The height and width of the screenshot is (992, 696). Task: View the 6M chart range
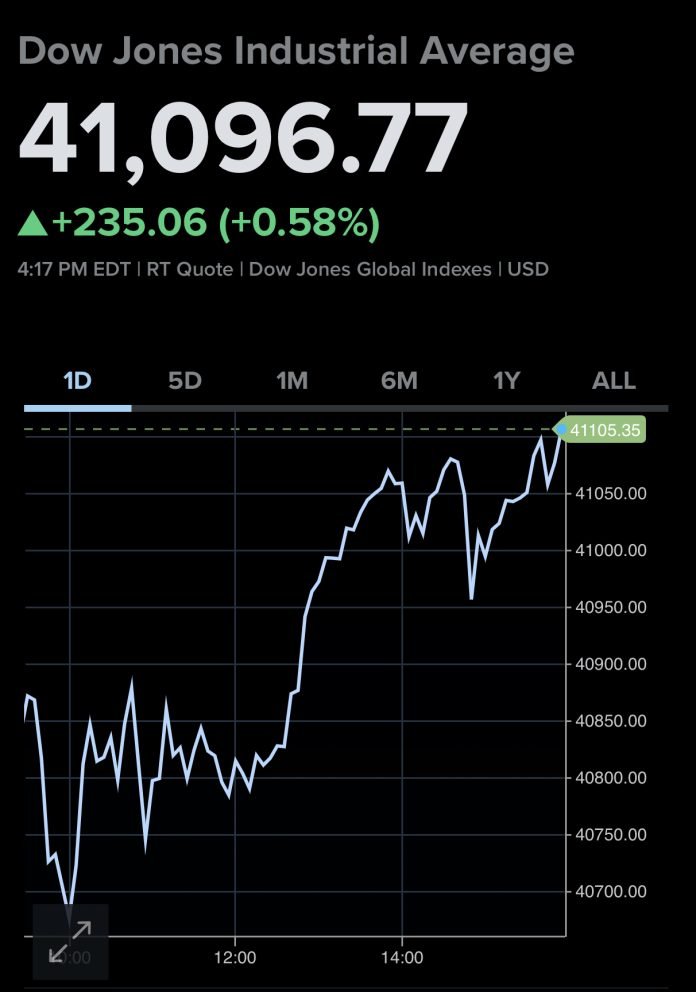(399, 381)
